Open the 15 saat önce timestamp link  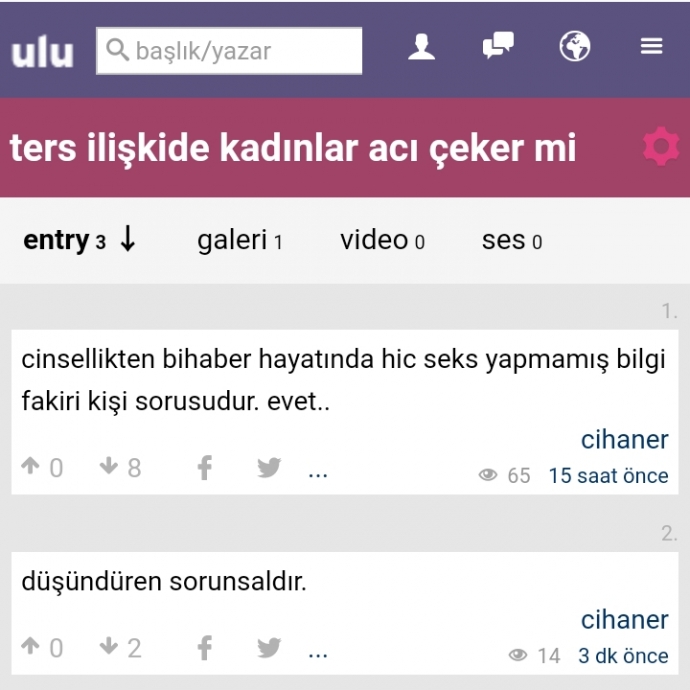(608, 476)
